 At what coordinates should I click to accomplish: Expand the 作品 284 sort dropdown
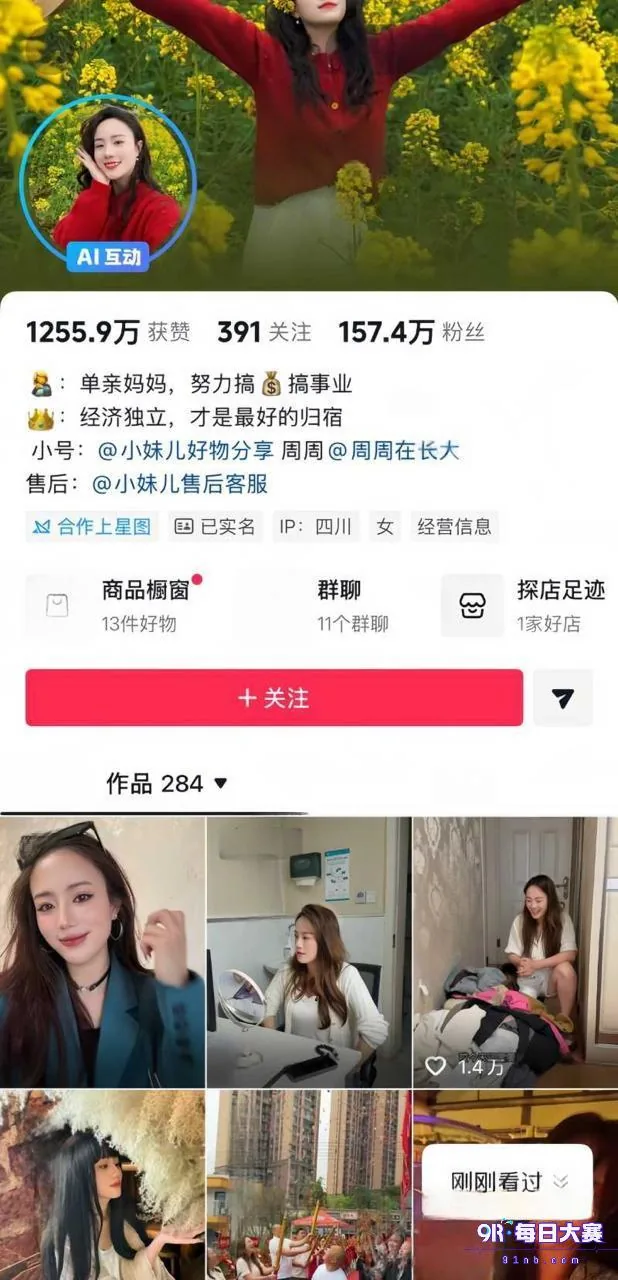168,783
